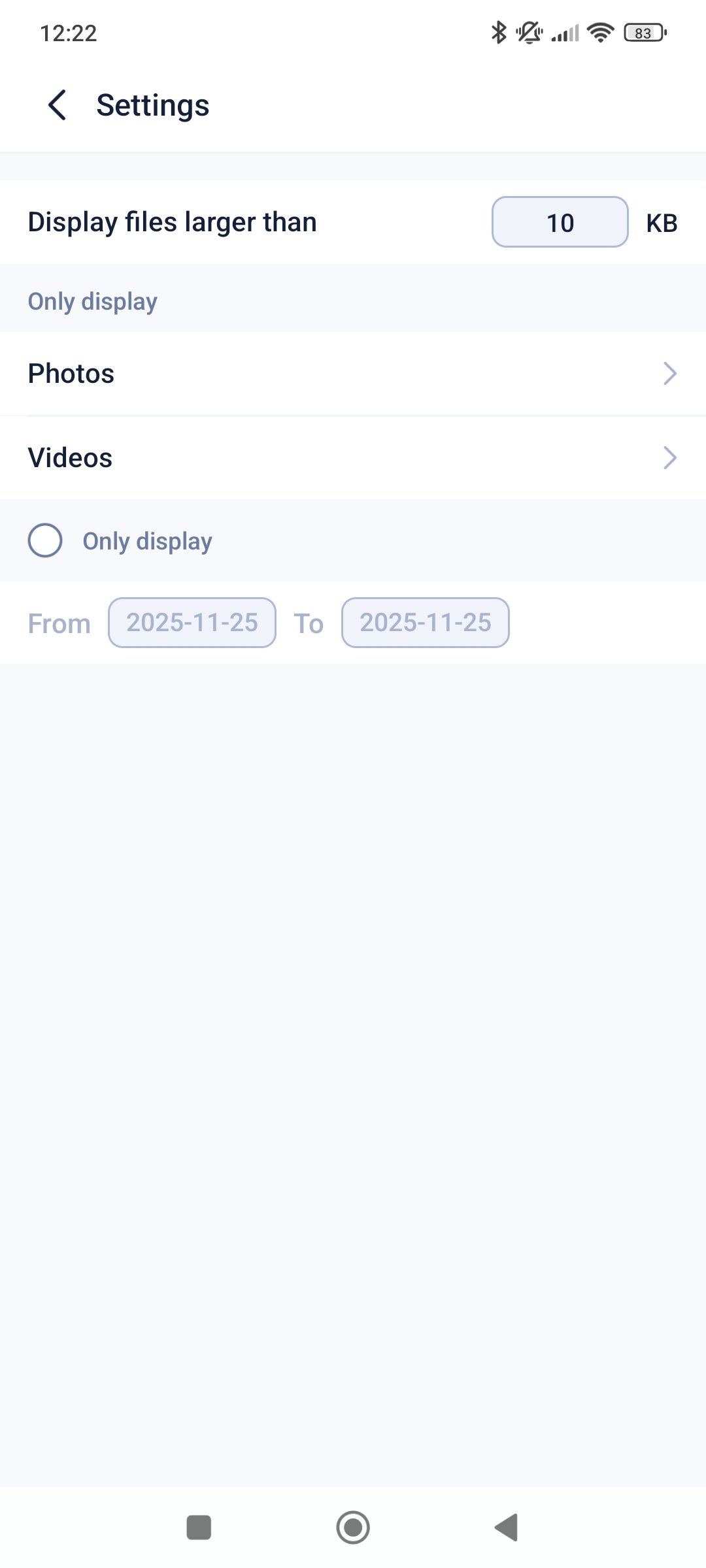Open the recent apps view

click(199, 1527)
